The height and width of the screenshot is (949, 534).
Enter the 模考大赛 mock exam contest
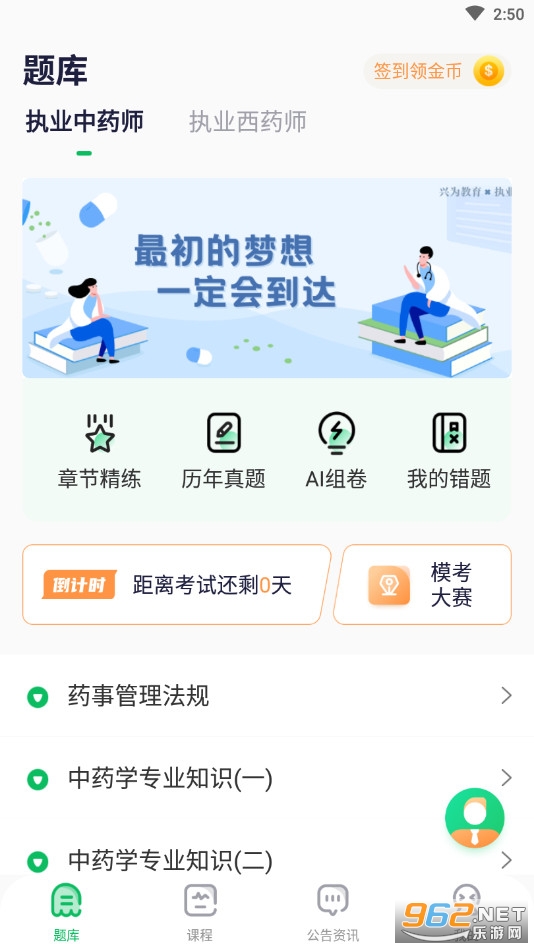point(423,585)
